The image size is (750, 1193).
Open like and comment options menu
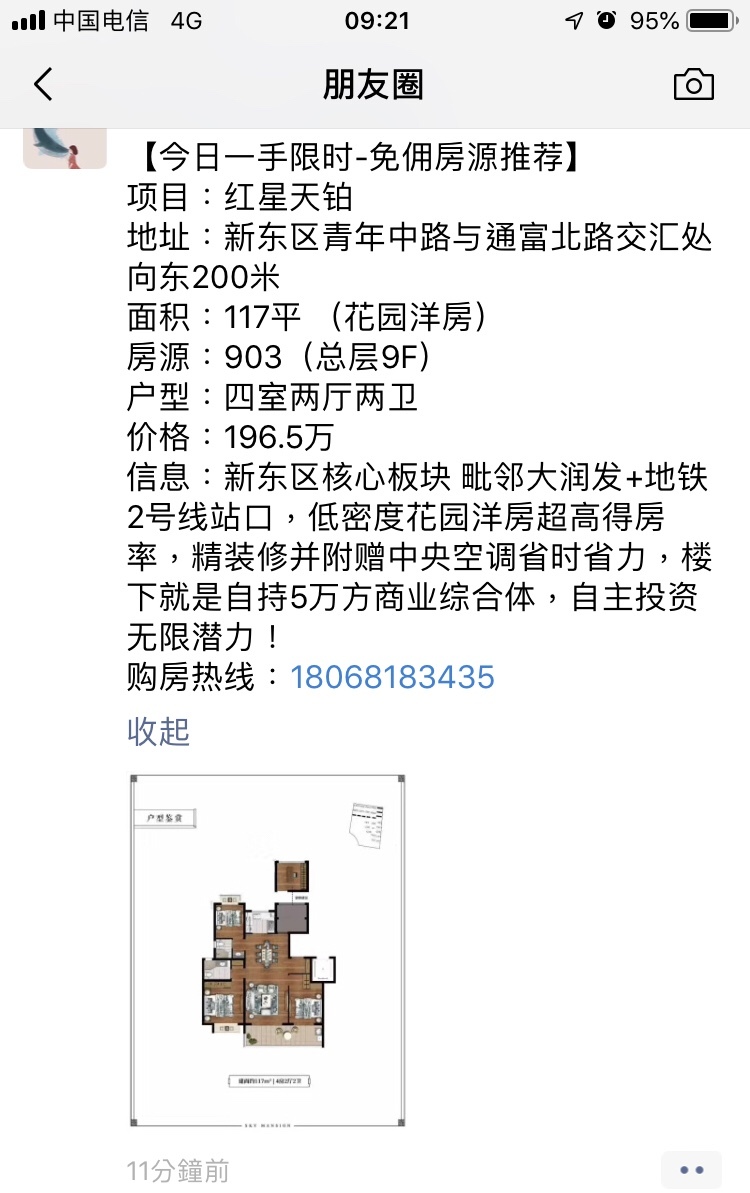tap(691, 1170)
